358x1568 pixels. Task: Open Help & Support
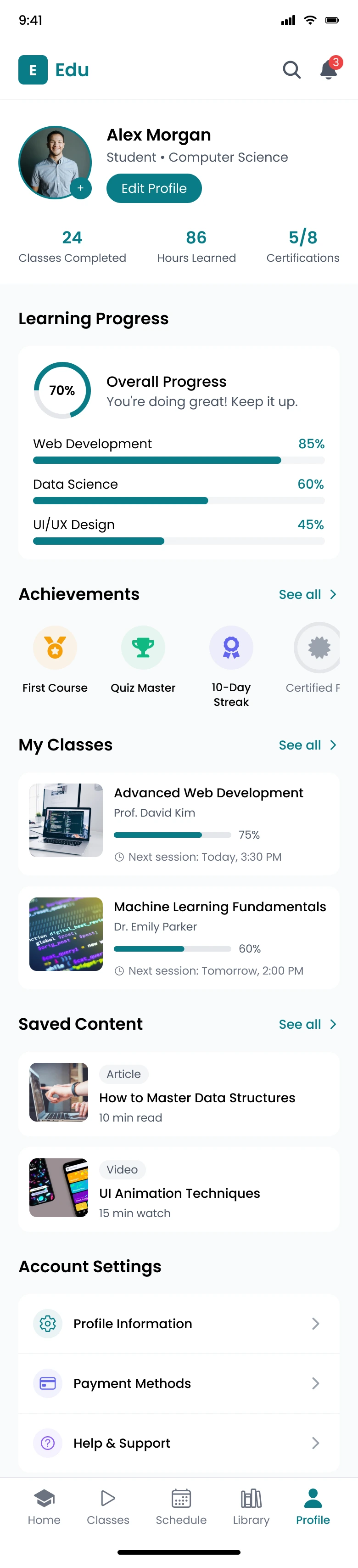click(x=179, y=1443)
